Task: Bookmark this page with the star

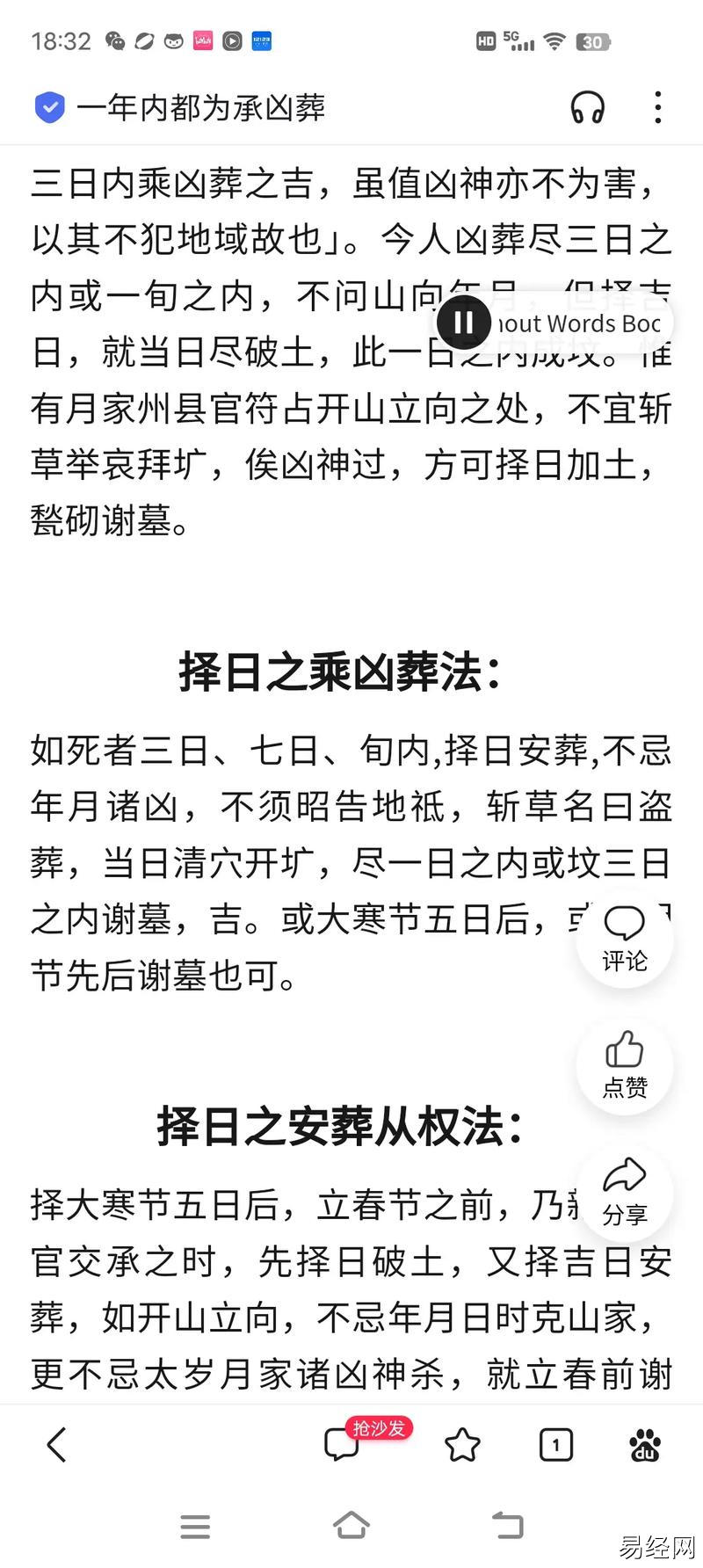Action: point(462,1445)
